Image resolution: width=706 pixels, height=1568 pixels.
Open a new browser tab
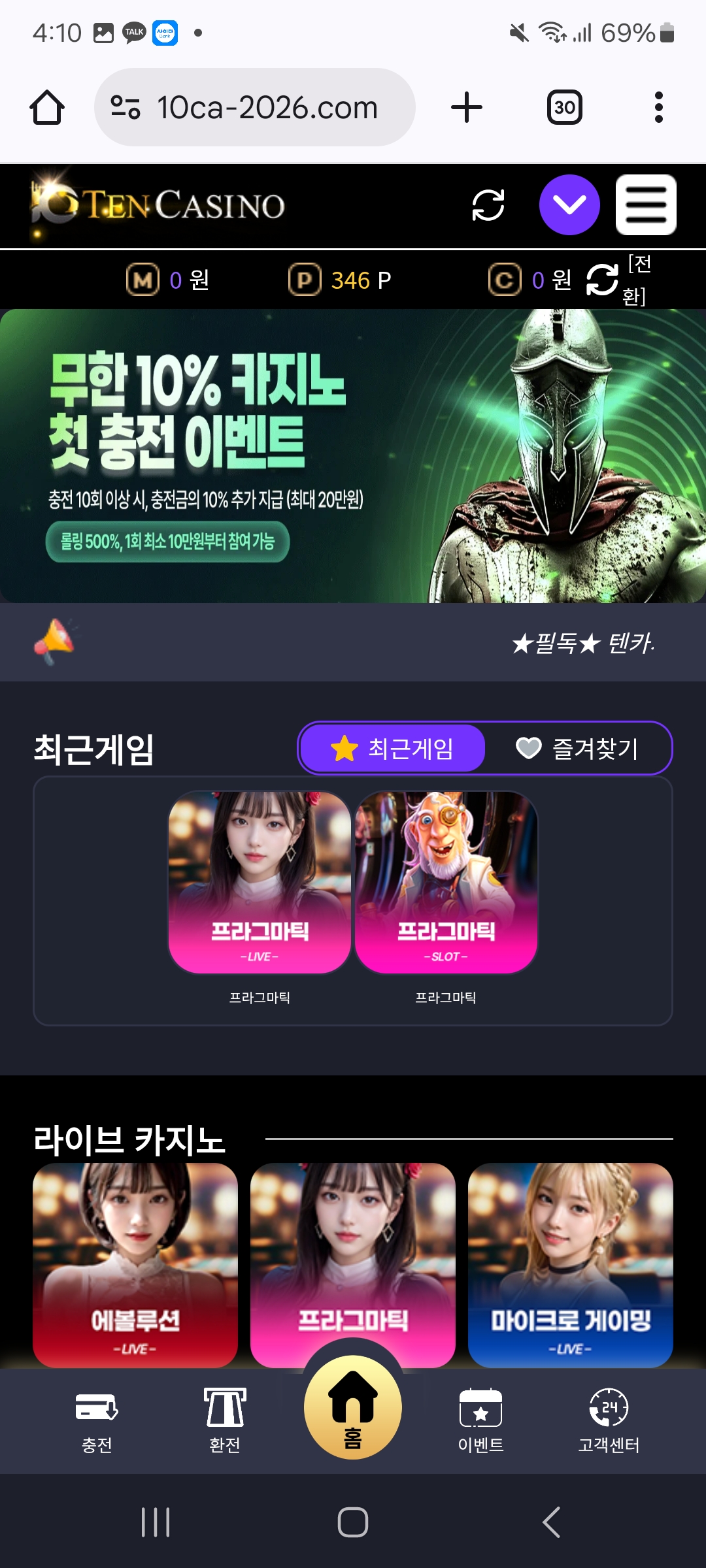click(467, 108)
